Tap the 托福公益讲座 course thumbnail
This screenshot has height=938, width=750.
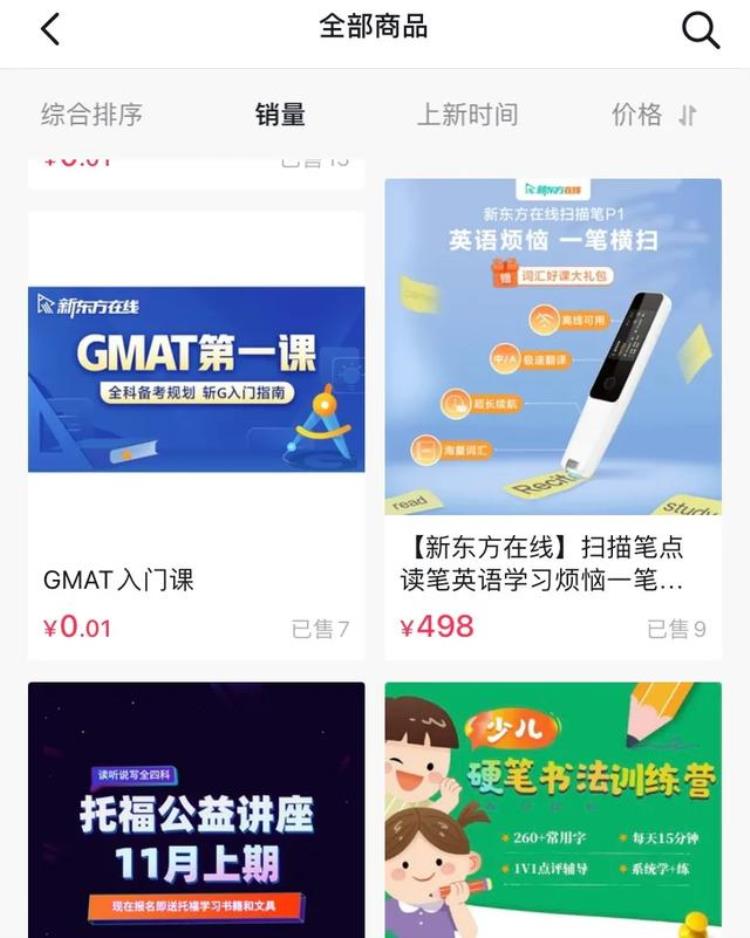(x=197, y=820)
